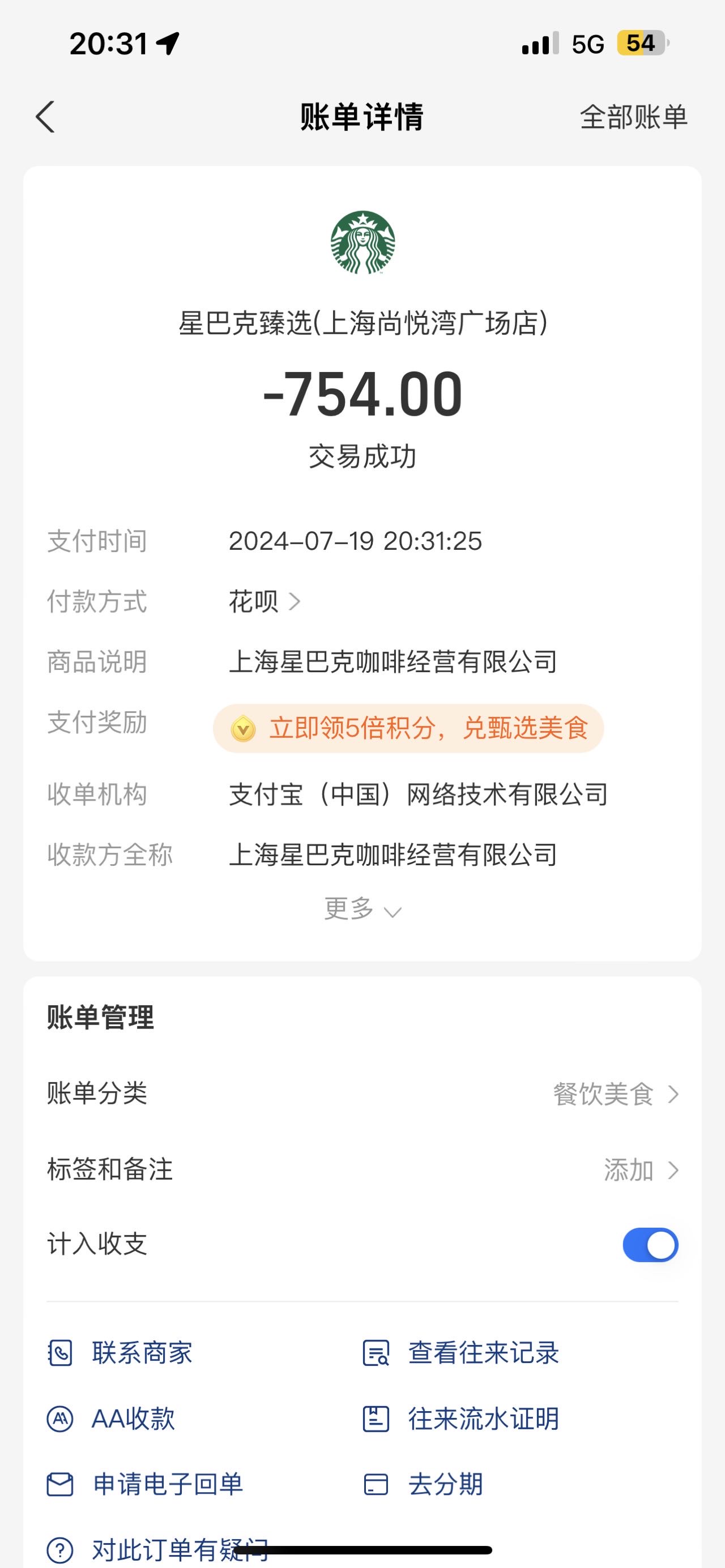The width and height of the screenshot is (725, 1568).
Task: Open 全部账单 to view all bills
Action: pyautogui.click(x=633, y=117)
